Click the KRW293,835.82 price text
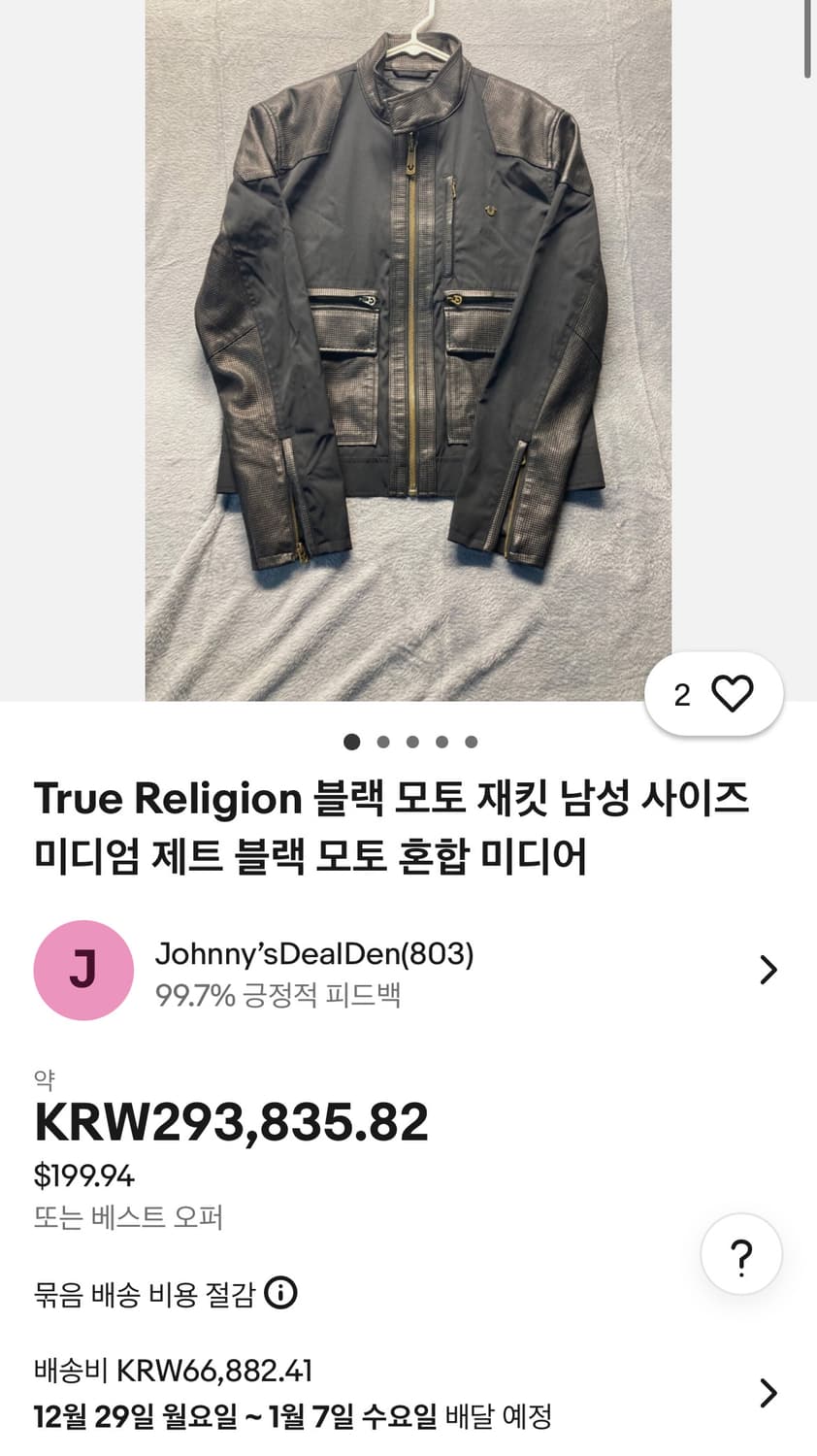Viewport: 817px width, 1456px height. pyautogui.click(x=231, y=1124)
